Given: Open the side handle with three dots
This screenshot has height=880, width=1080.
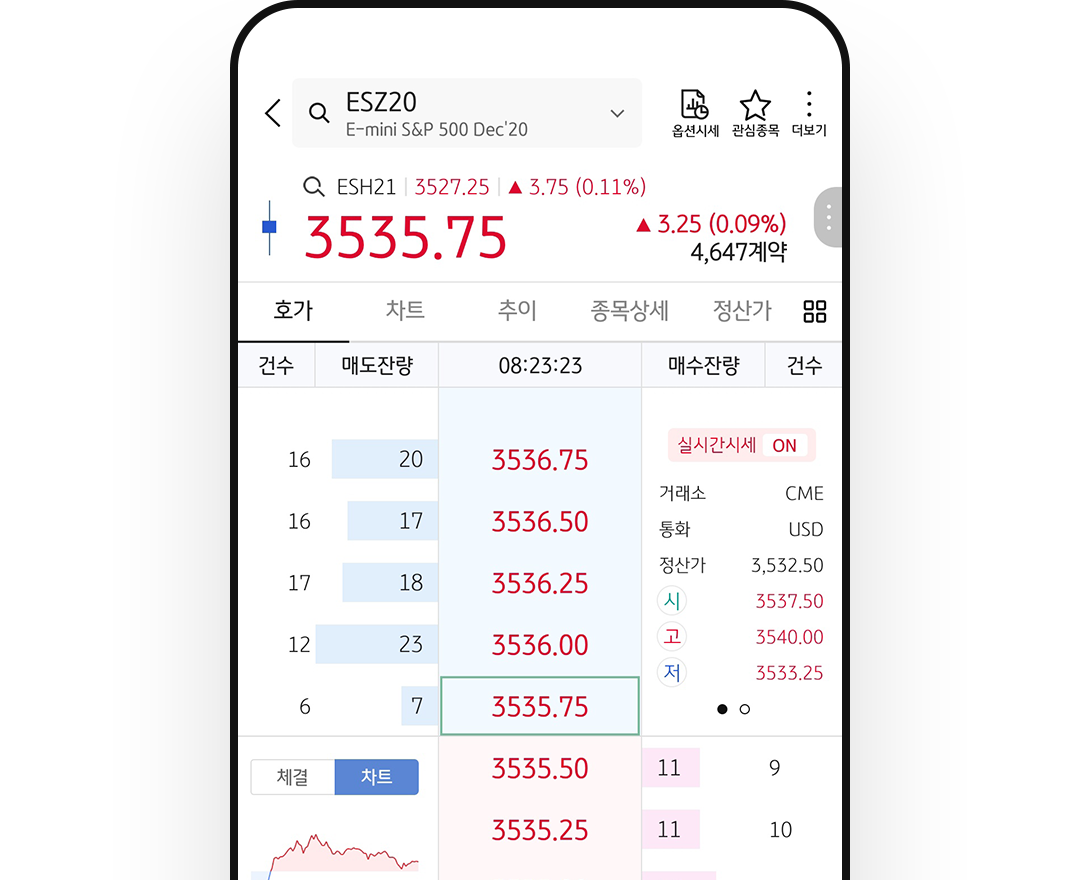Looking at the screenshot, I should [829, 216].
